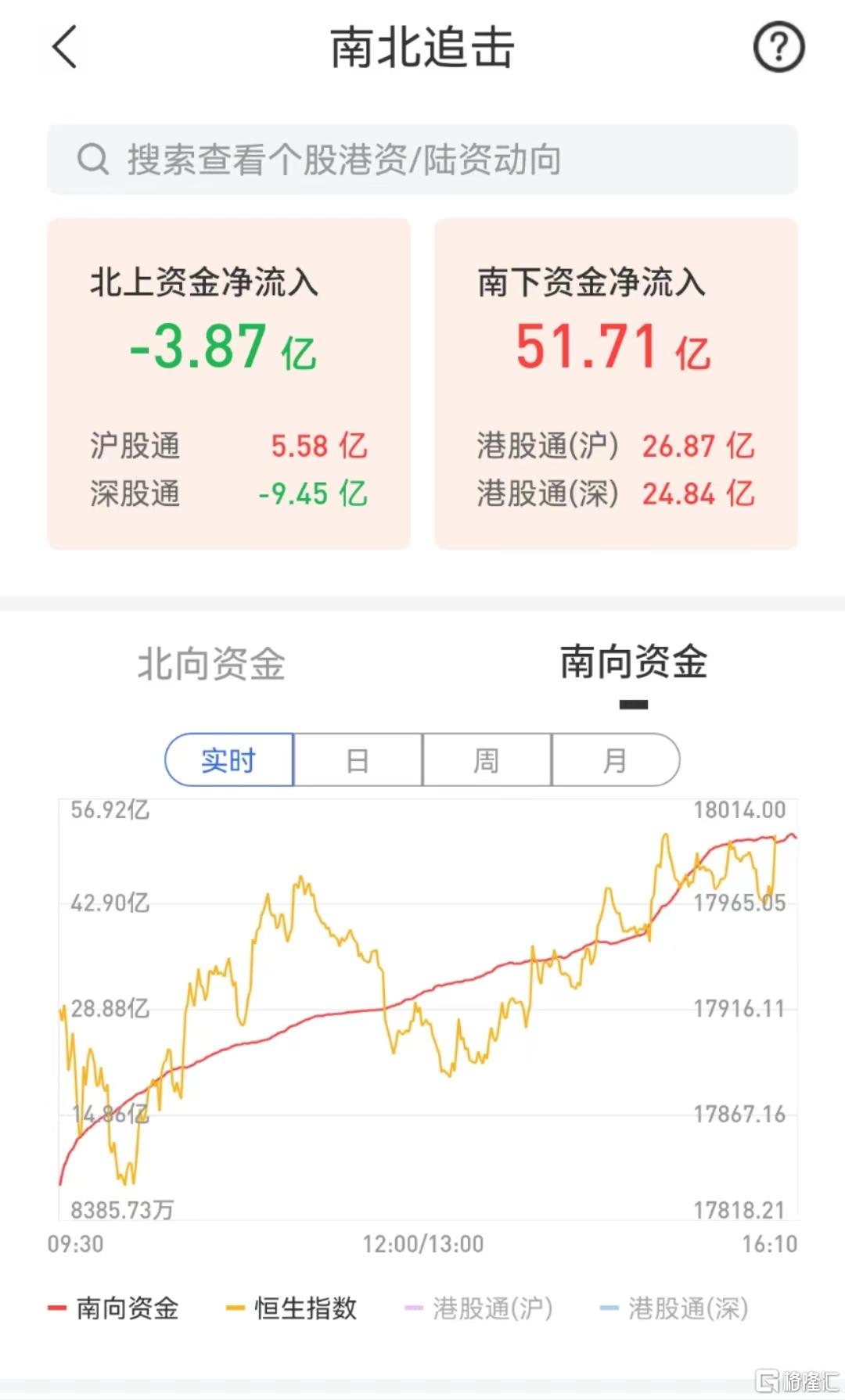
Task: Open the 南下资金净流入 card
Action: click(616, 383)
